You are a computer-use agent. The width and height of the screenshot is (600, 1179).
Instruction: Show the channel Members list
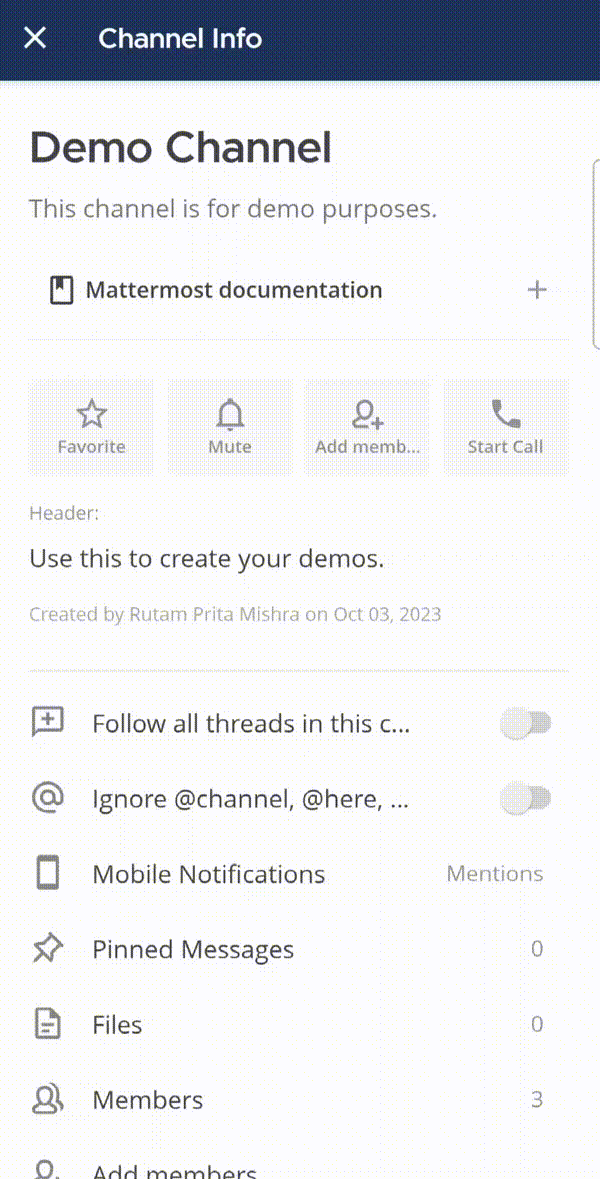pyautogui.click(x=290, y=1100)
